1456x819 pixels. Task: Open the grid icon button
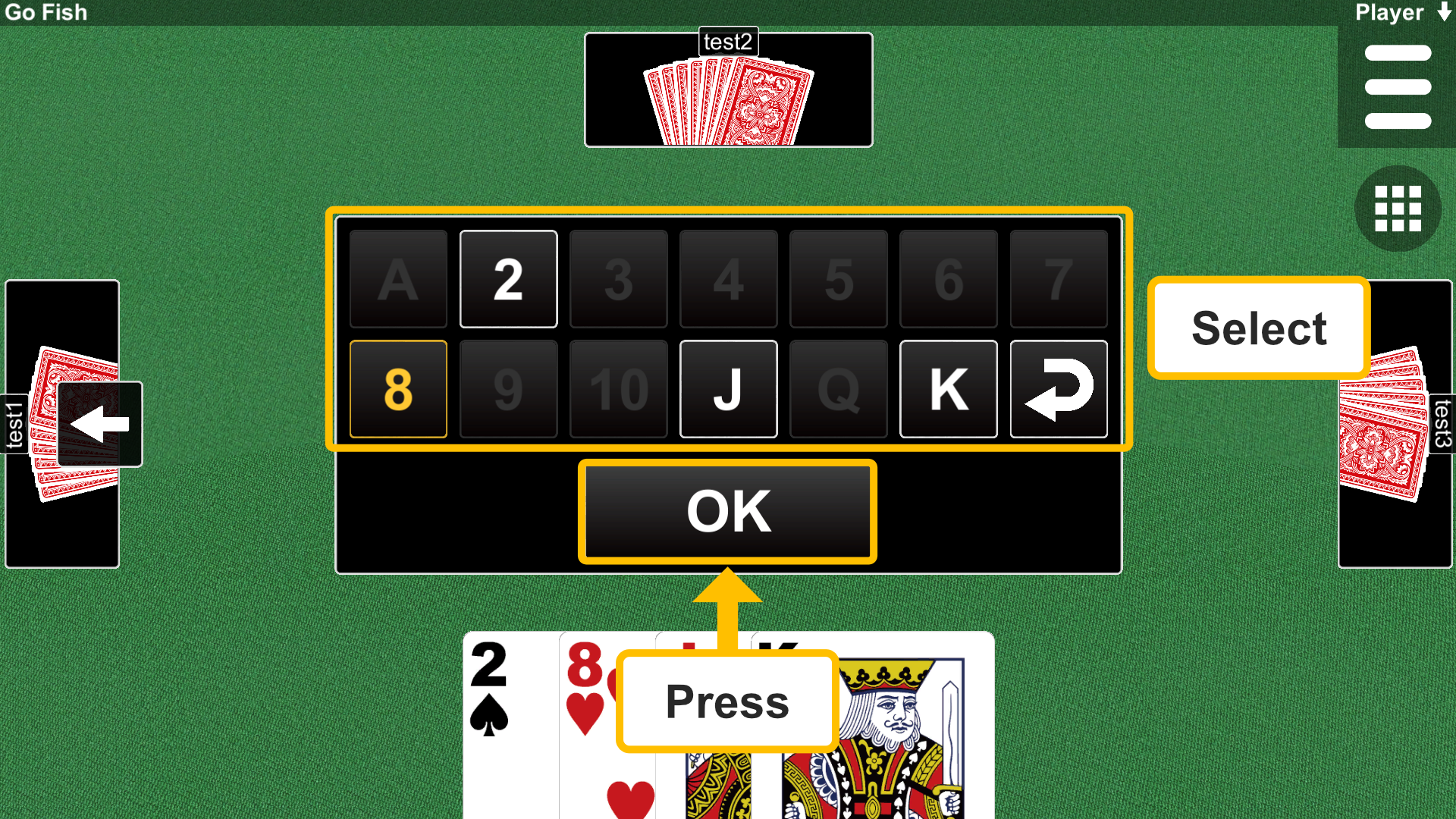coord(1397,209)
